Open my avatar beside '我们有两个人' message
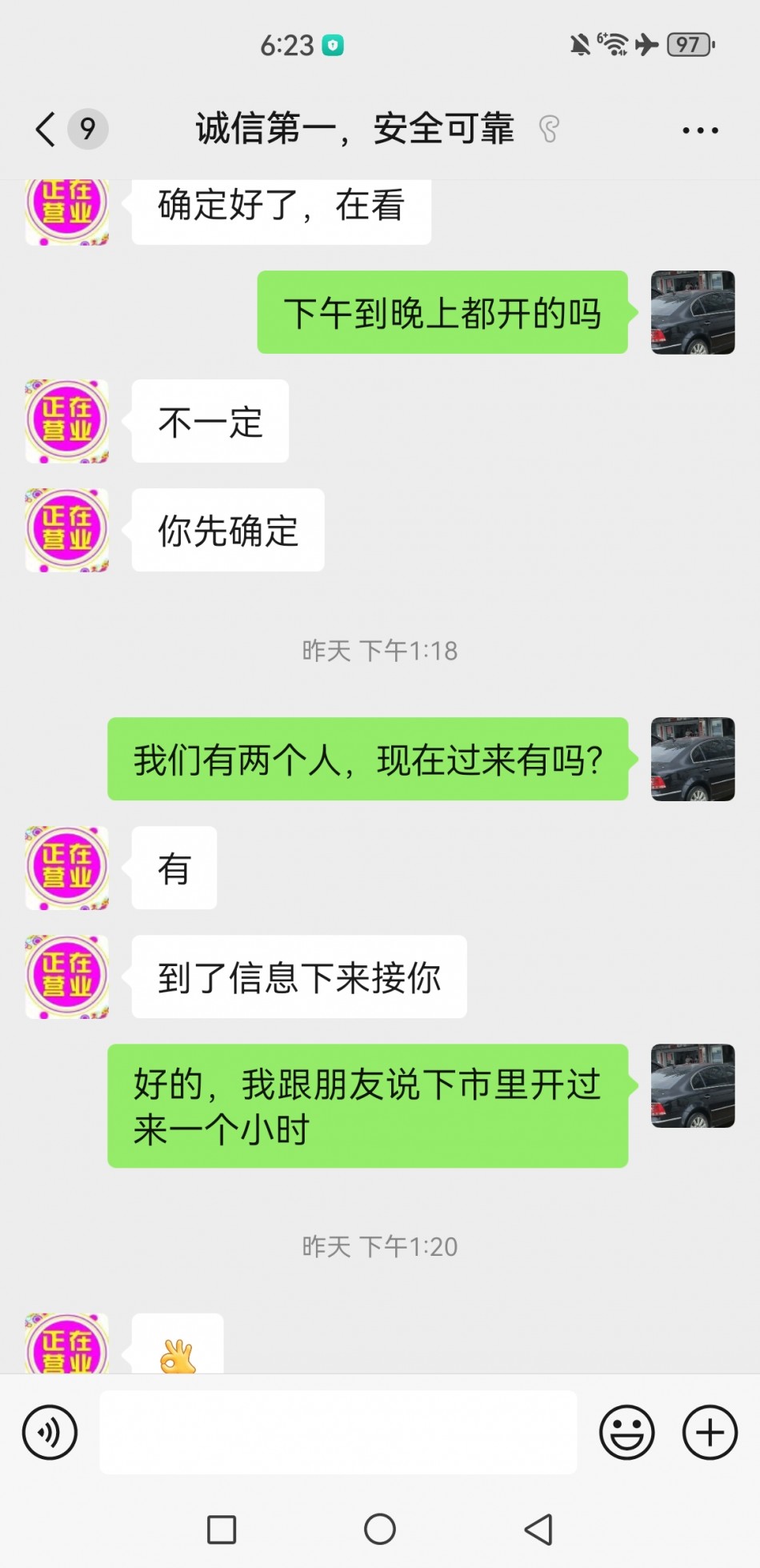760x1568 pixels. coord(692,759)
